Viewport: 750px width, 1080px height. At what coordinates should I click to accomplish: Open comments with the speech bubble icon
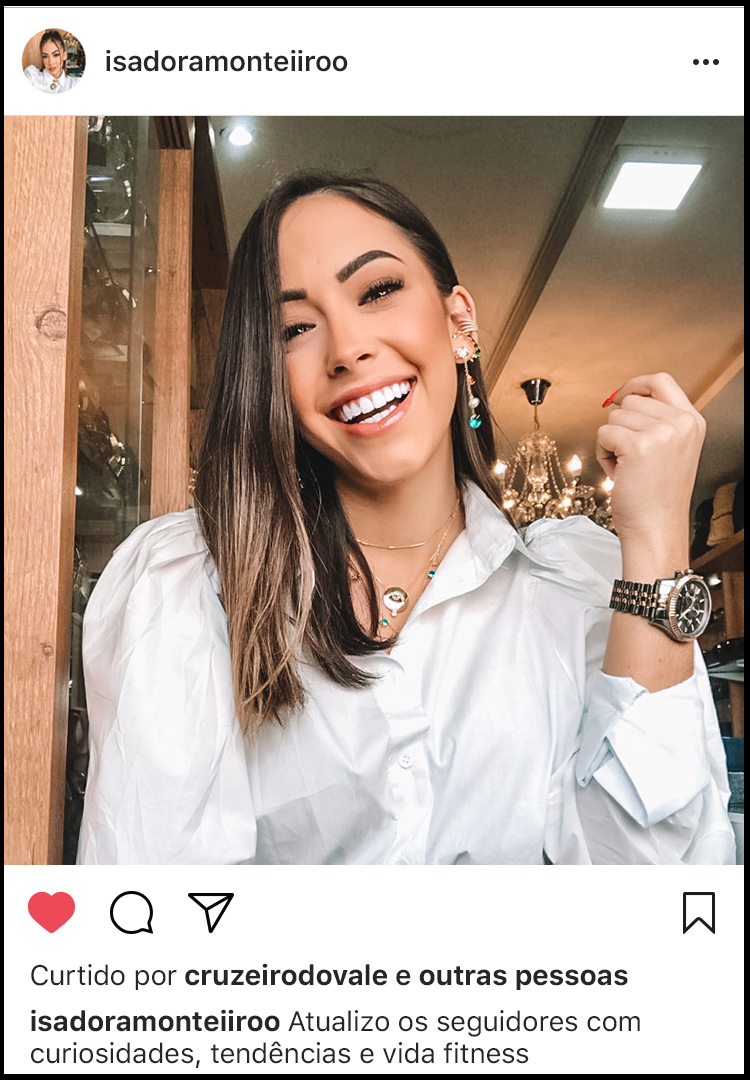pos(131,912)
